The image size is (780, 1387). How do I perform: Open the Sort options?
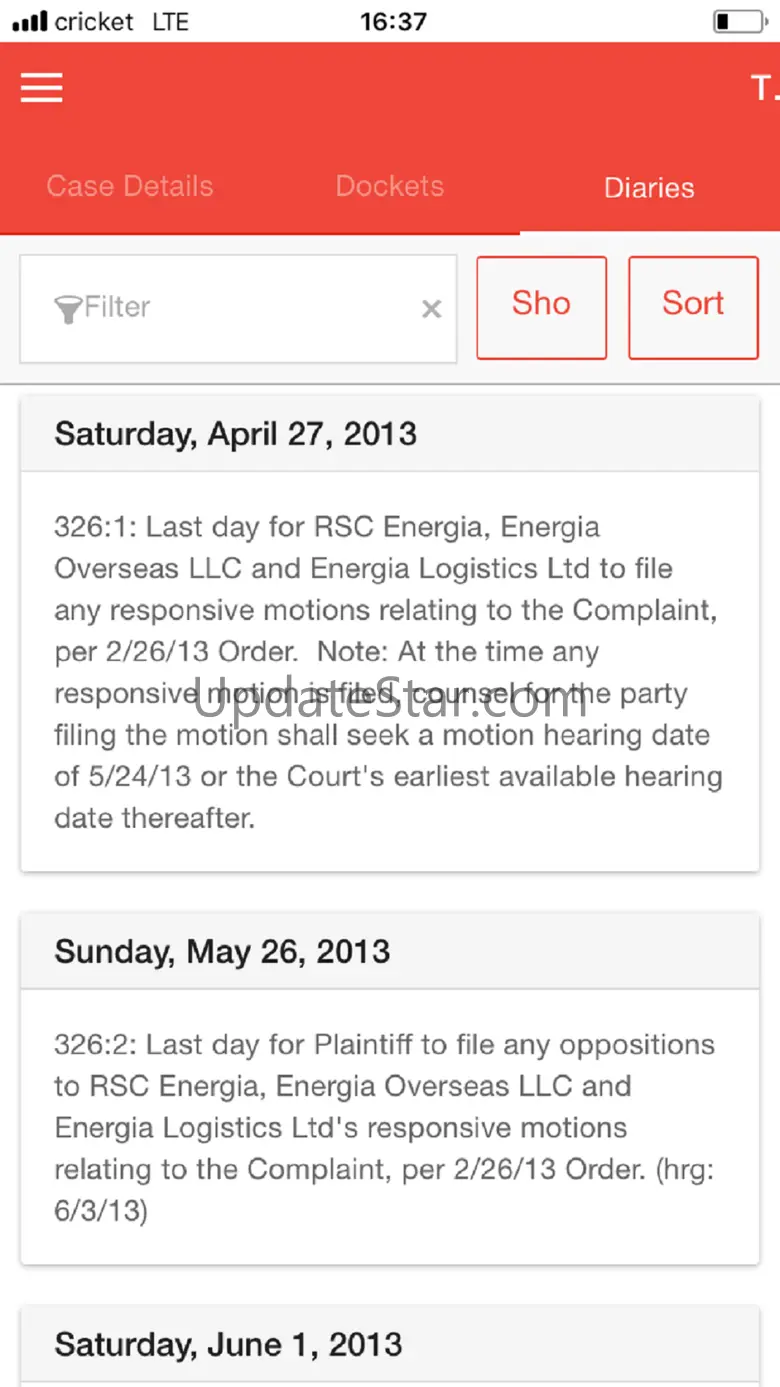[x=693, y=307]
